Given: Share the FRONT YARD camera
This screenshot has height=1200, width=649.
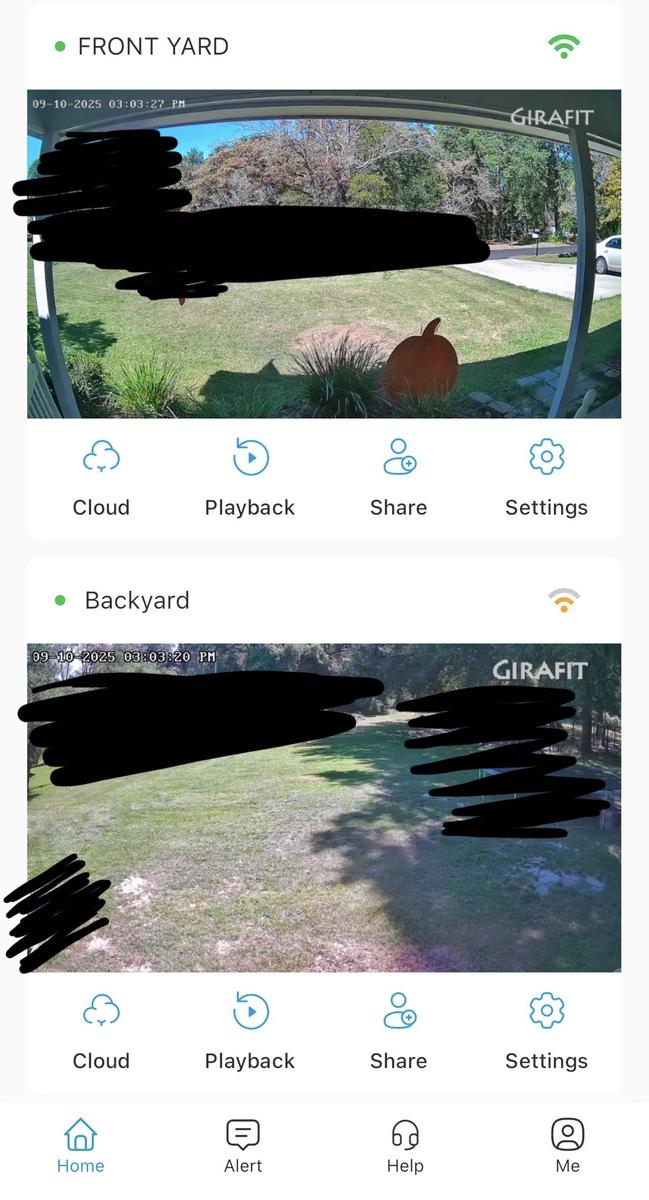Looking at the screenshot, I should tap(398, 478).
